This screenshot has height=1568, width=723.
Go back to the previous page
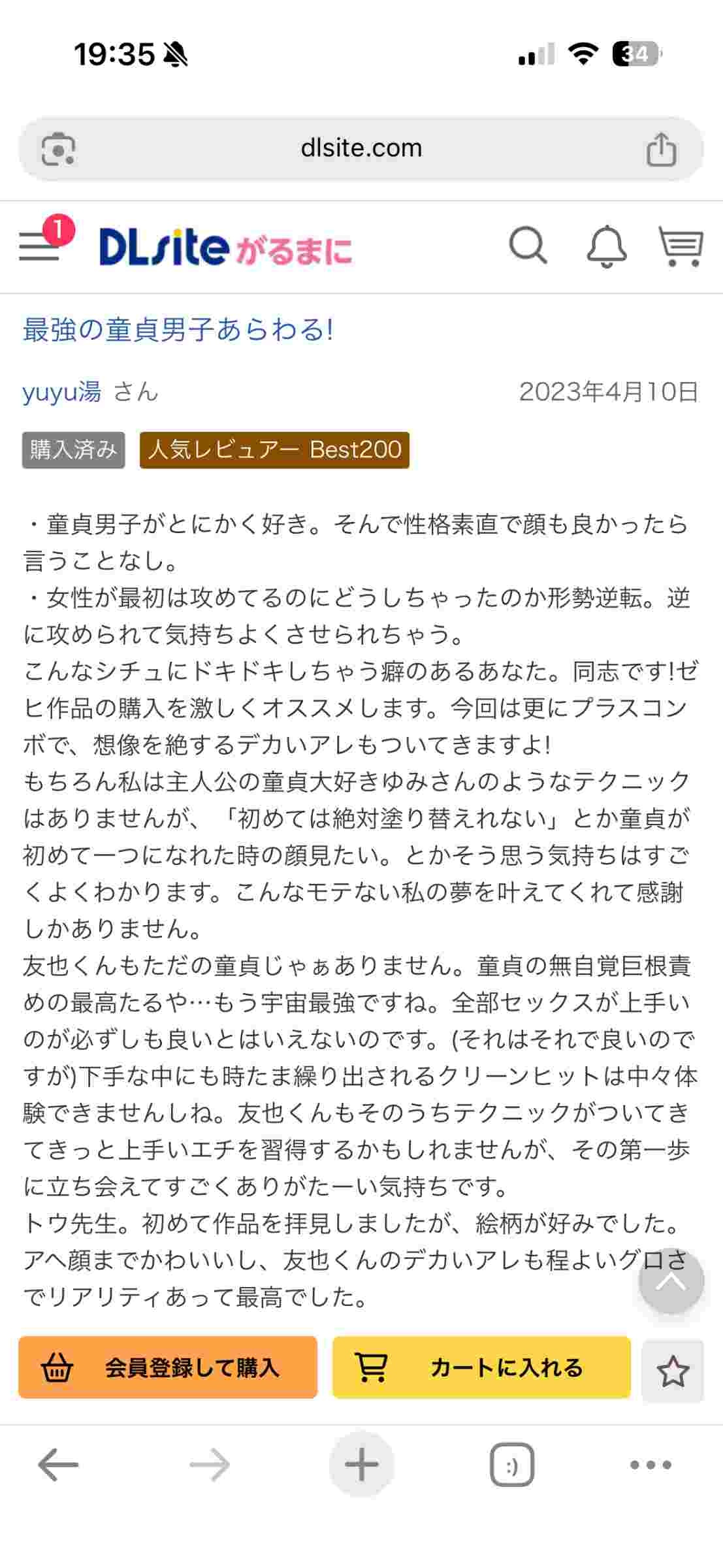(58, 1465)
